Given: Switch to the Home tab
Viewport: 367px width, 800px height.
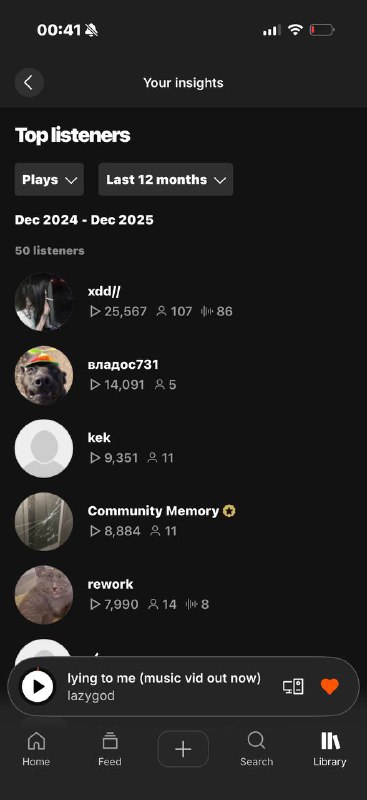Looking at the screenshot, I should pos(36,749).
